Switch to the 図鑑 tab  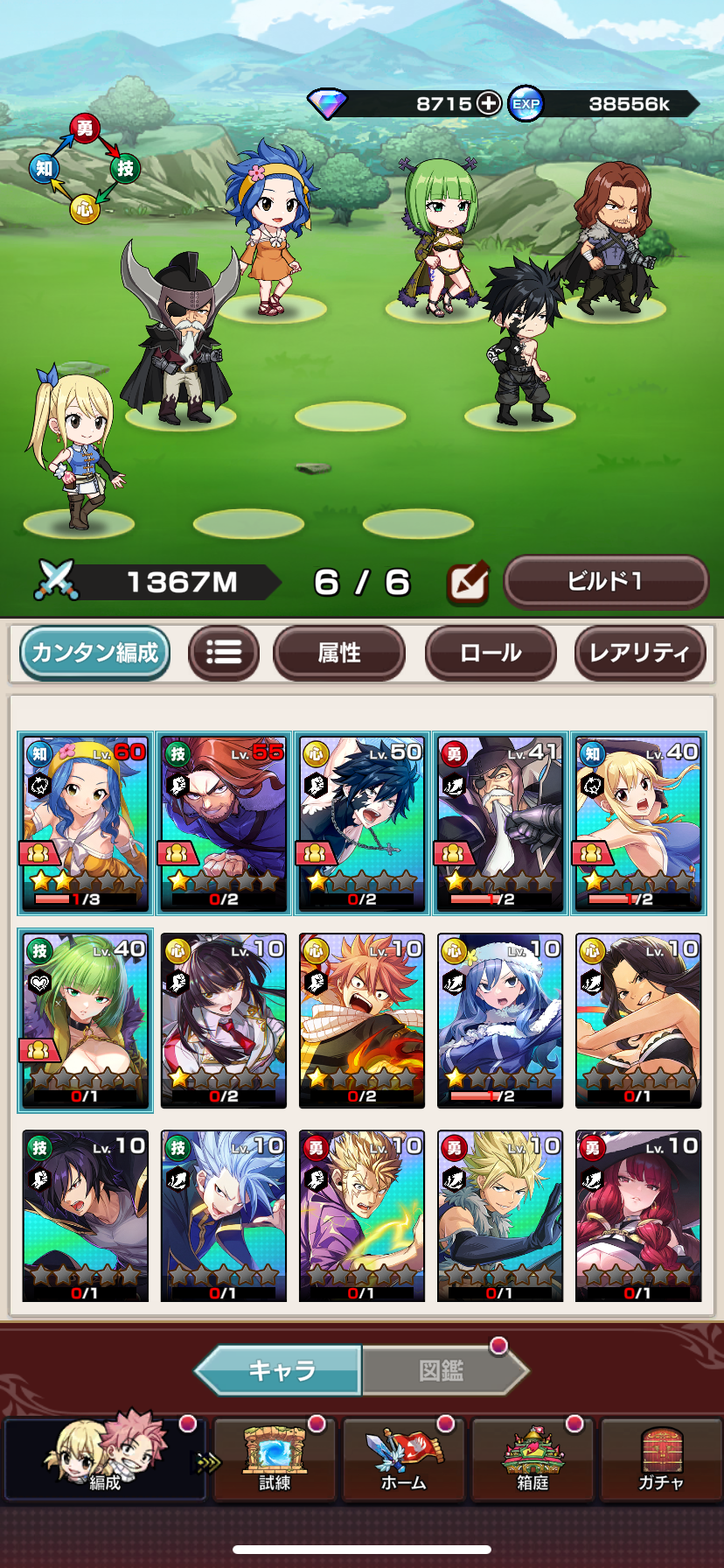tap(442, 1370)
